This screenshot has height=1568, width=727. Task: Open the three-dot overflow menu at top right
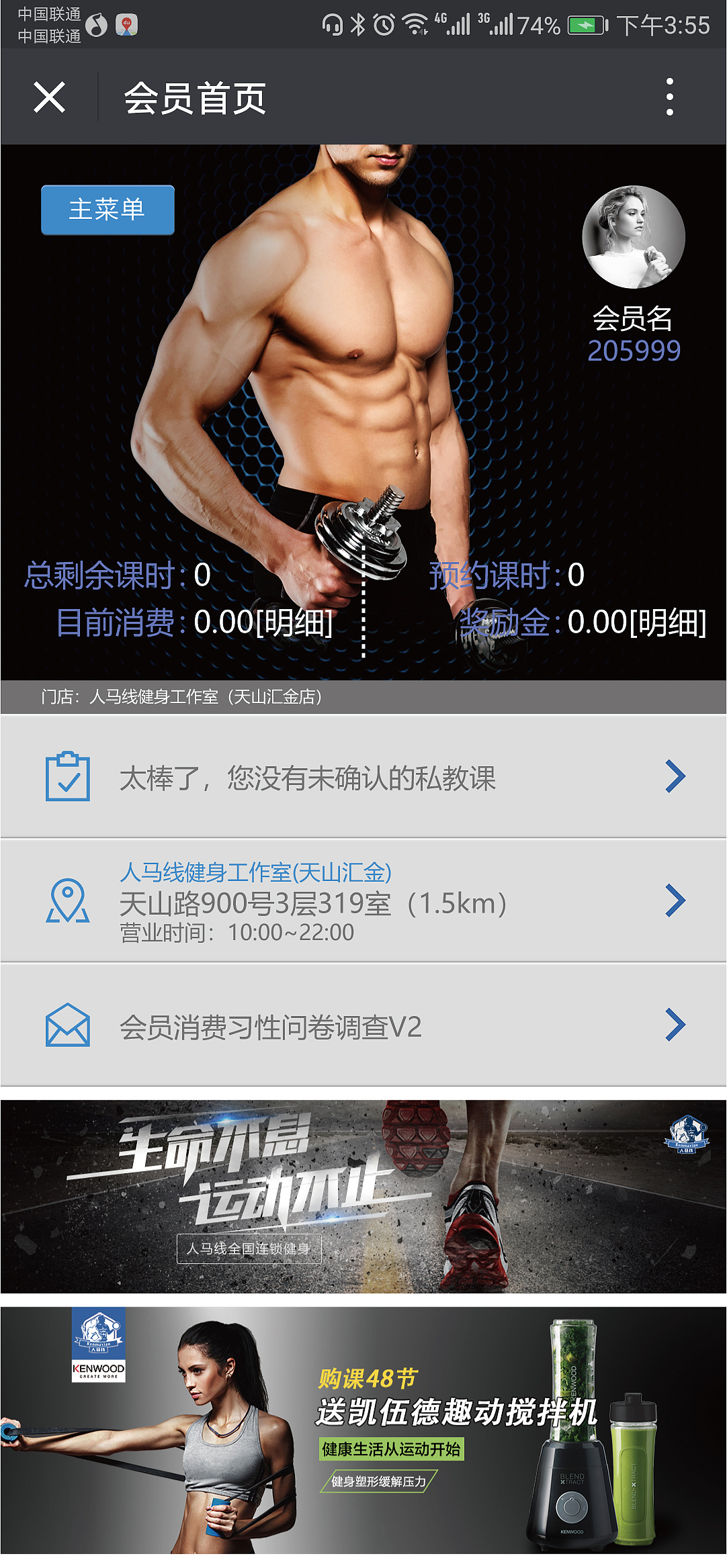pos(669,95)
